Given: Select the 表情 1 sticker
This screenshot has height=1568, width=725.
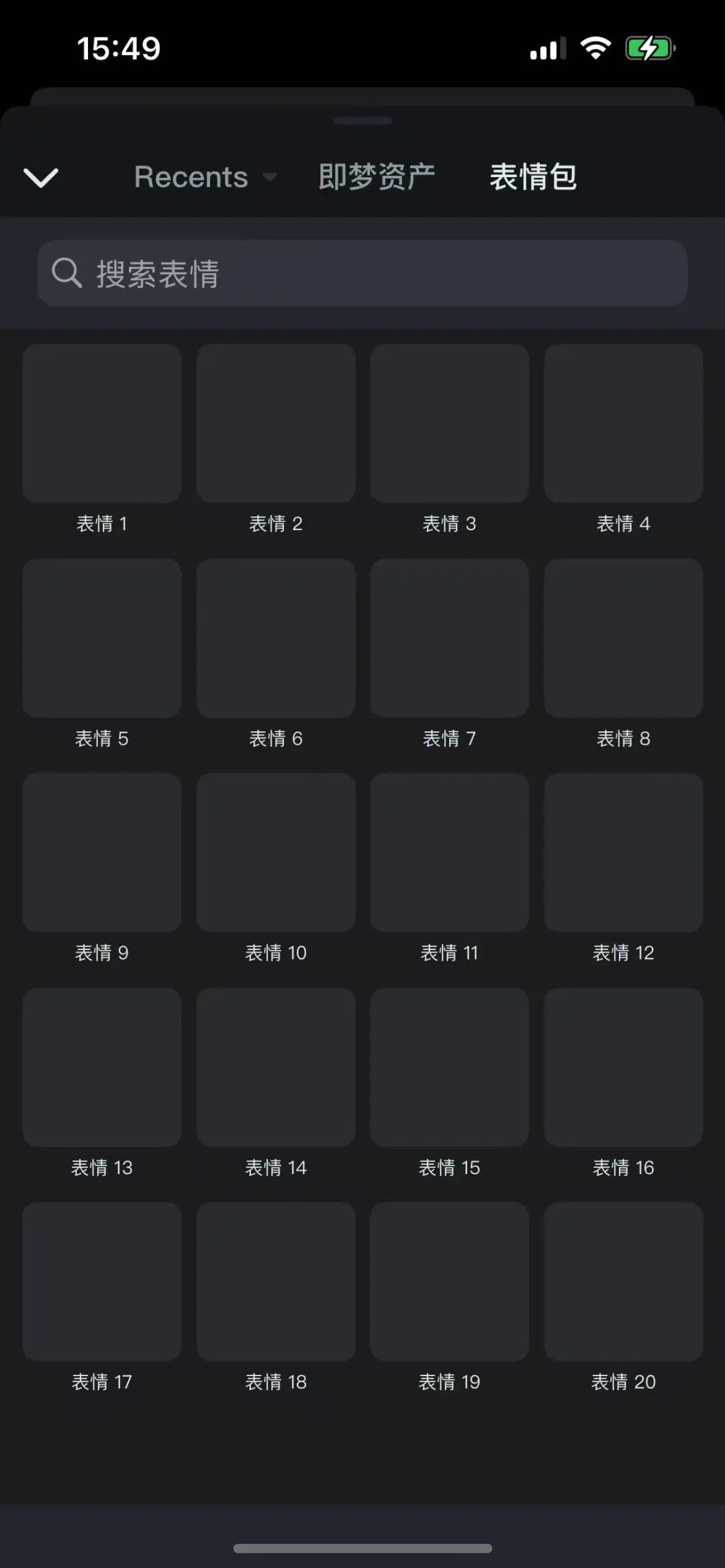Looking at the screenshot, I should coord(102,424).
